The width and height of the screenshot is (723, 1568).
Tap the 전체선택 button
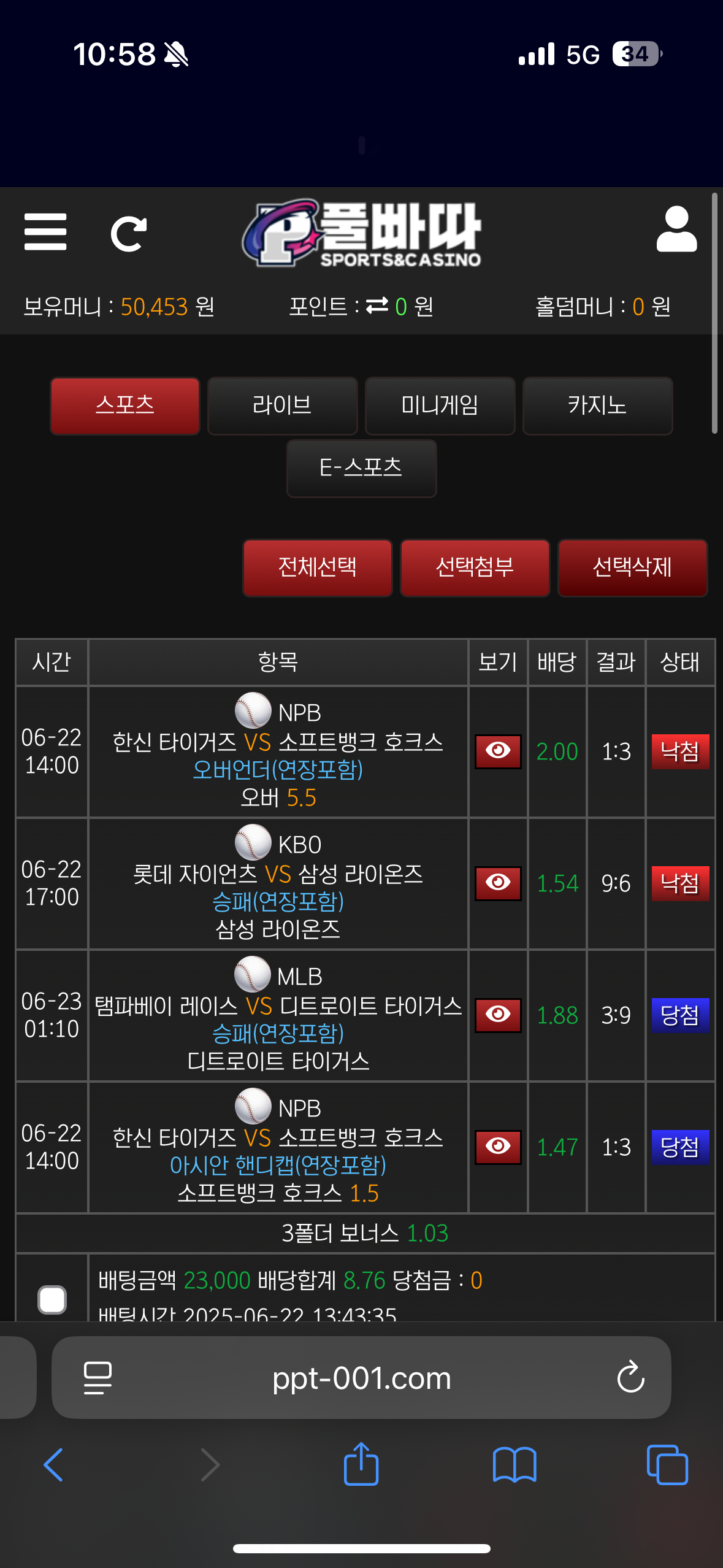coord(317,567)
